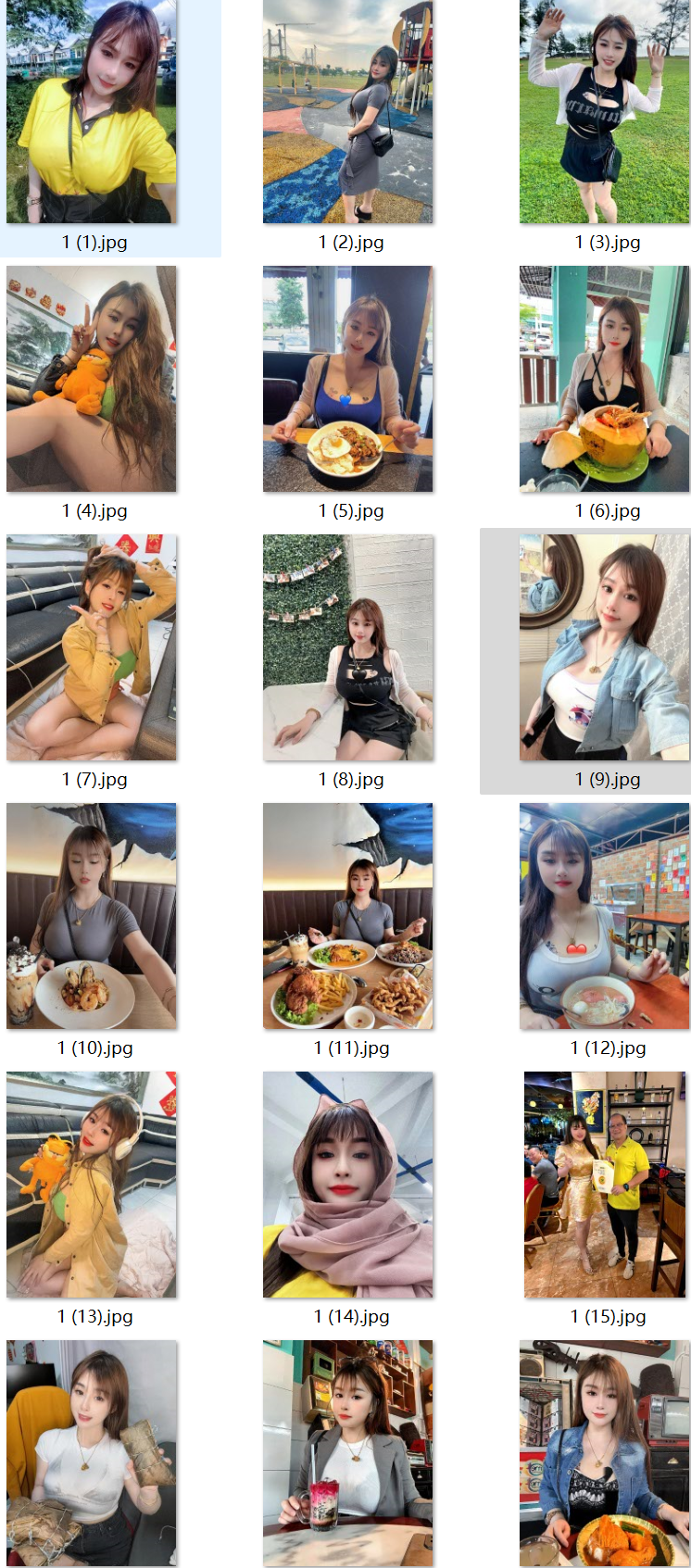This screenshot has width=691, height=1568.
Task: View image 1 (14).jpg
Action: (x=347, y=1185)
